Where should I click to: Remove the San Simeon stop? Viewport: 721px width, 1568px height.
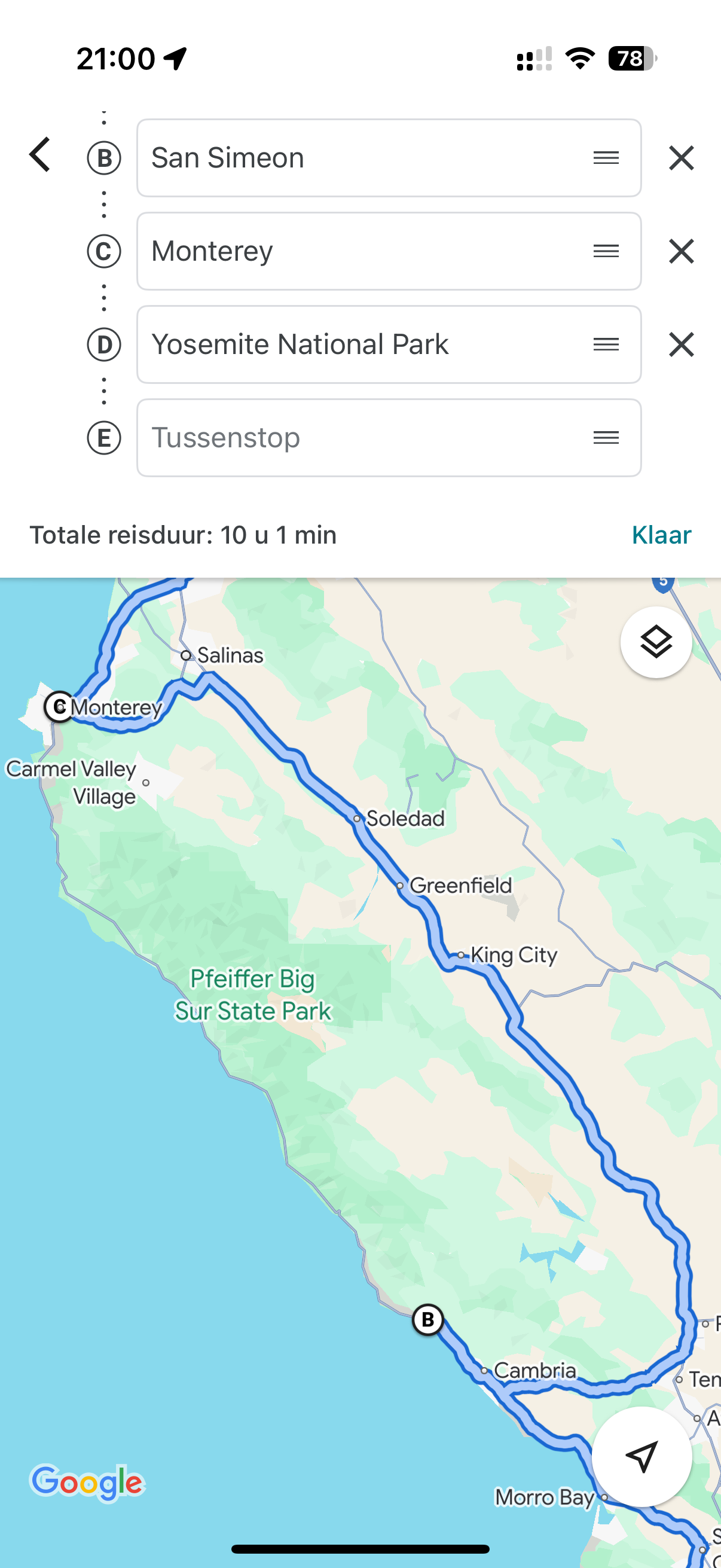(681, 158)
